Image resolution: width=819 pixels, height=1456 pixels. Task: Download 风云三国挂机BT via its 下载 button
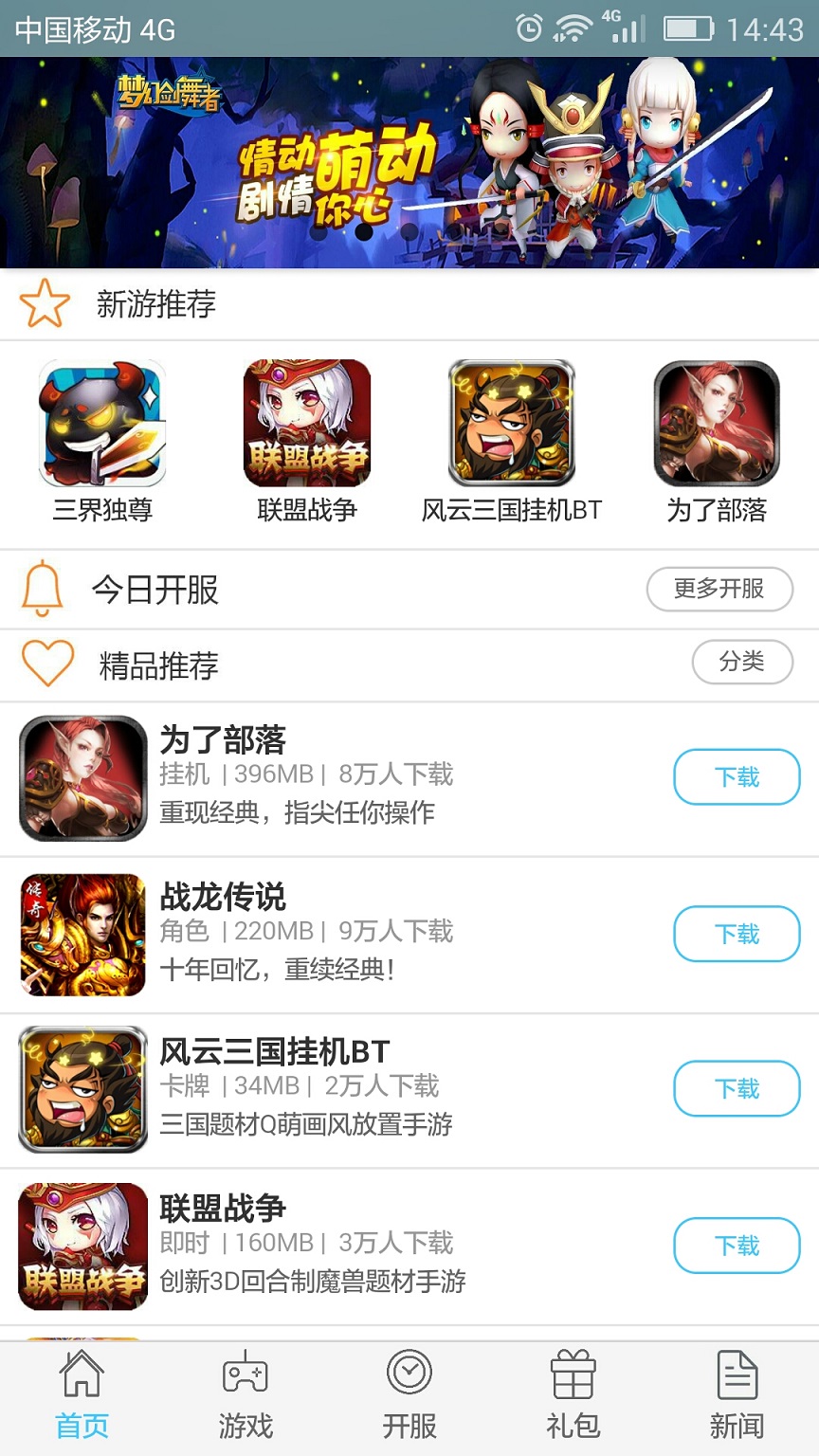coord(737,1088)
